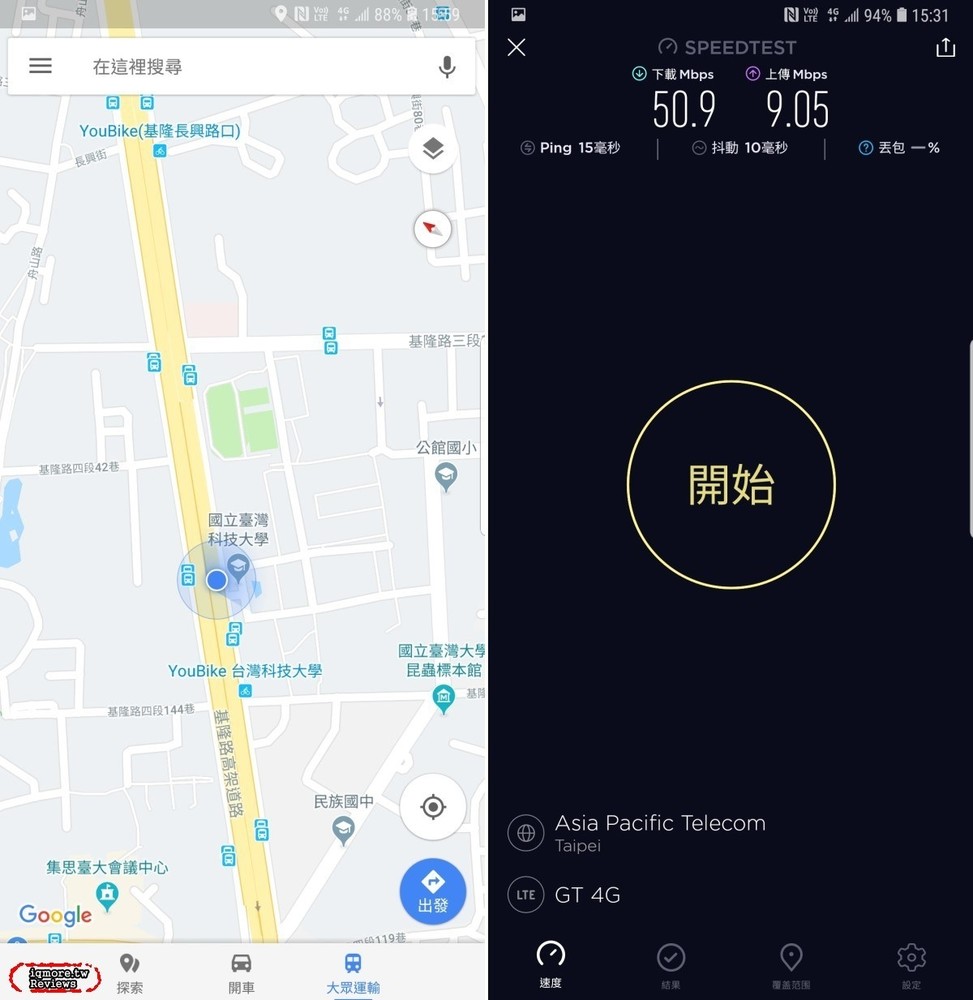
Task: Open the 結果 tab in Speedtest
Action: pos(671,965)
